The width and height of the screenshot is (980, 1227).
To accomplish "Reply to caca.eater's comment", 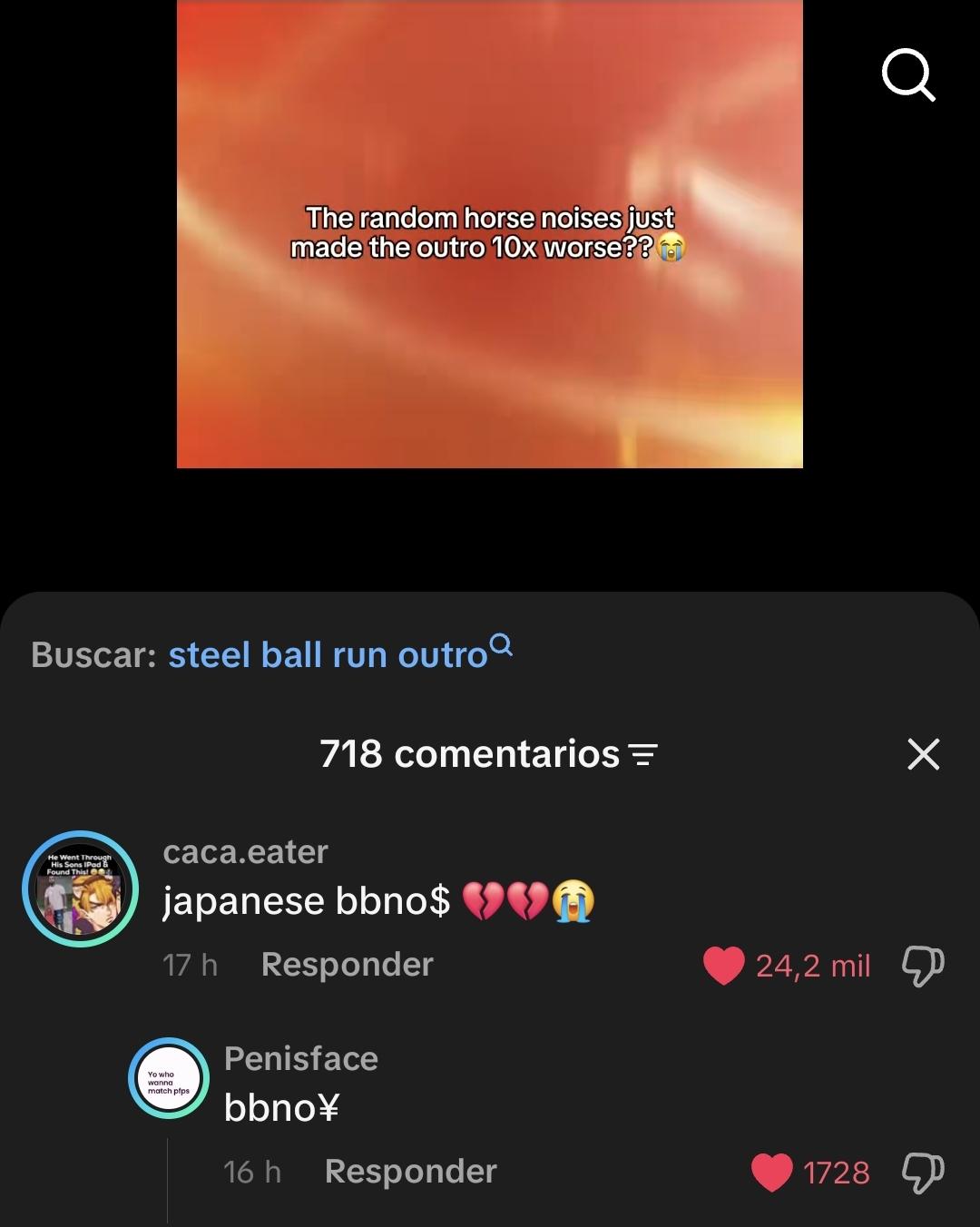I will [347, 965].
